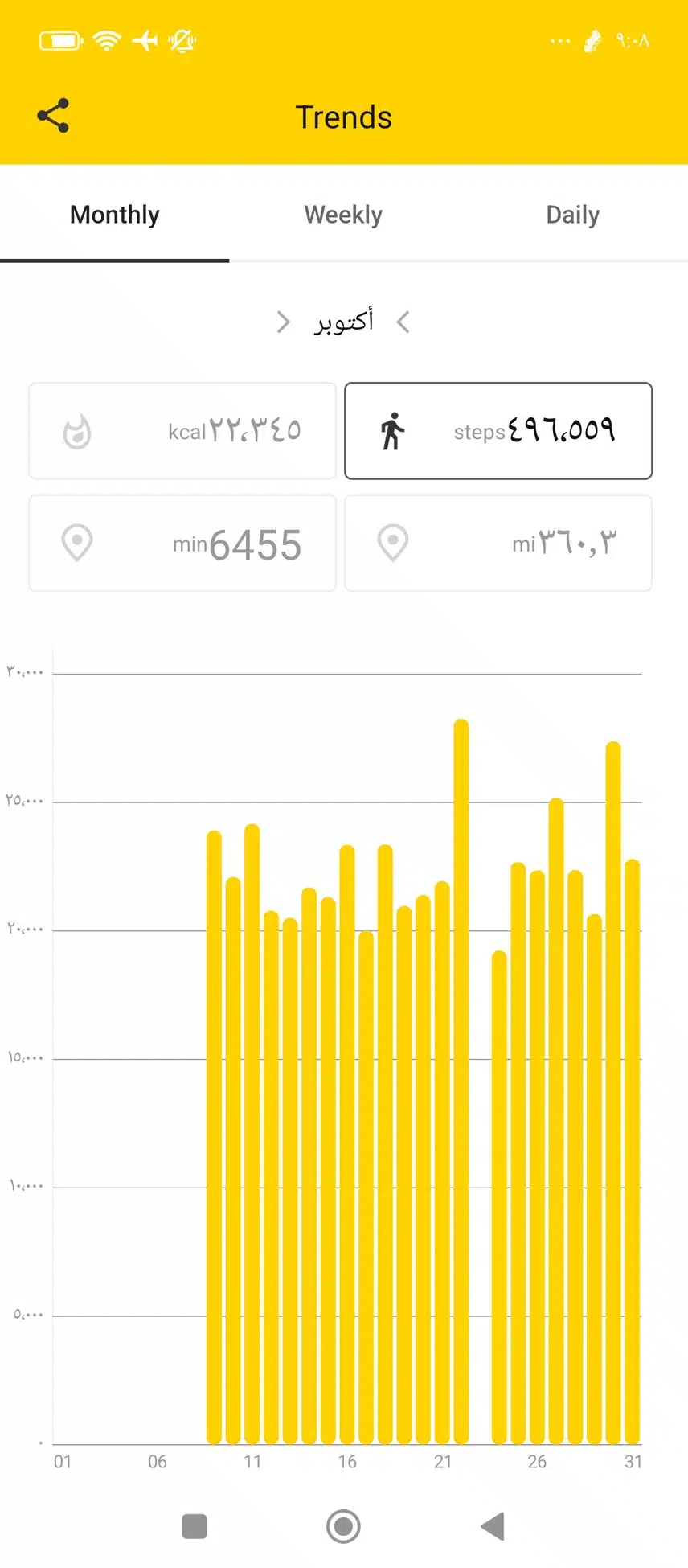Image resolution: width=688 pixels, height=1568 pixels.
Task: Show the kcal calories chart
Action: coord(182,431)
